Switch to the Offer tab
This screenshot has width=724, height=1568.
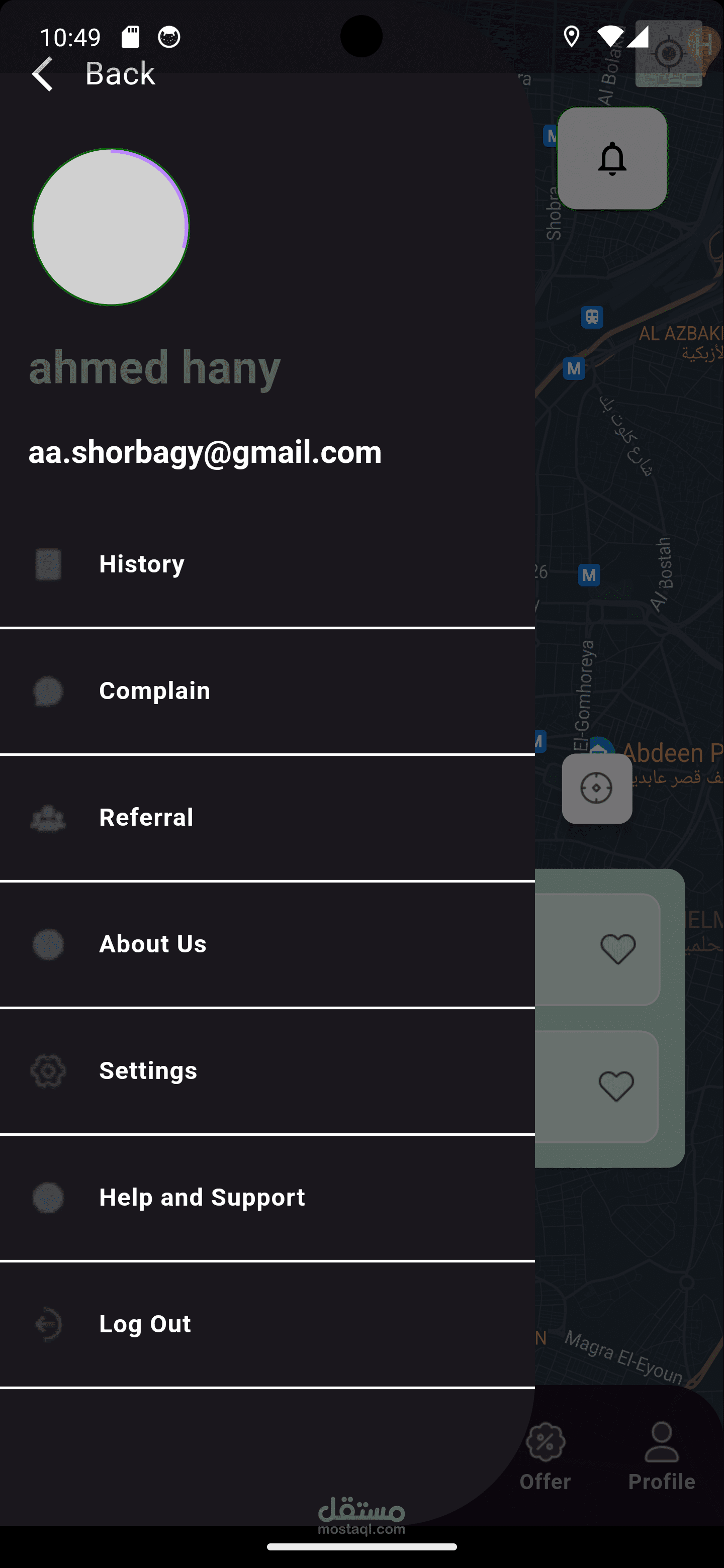pos(545,1455)
